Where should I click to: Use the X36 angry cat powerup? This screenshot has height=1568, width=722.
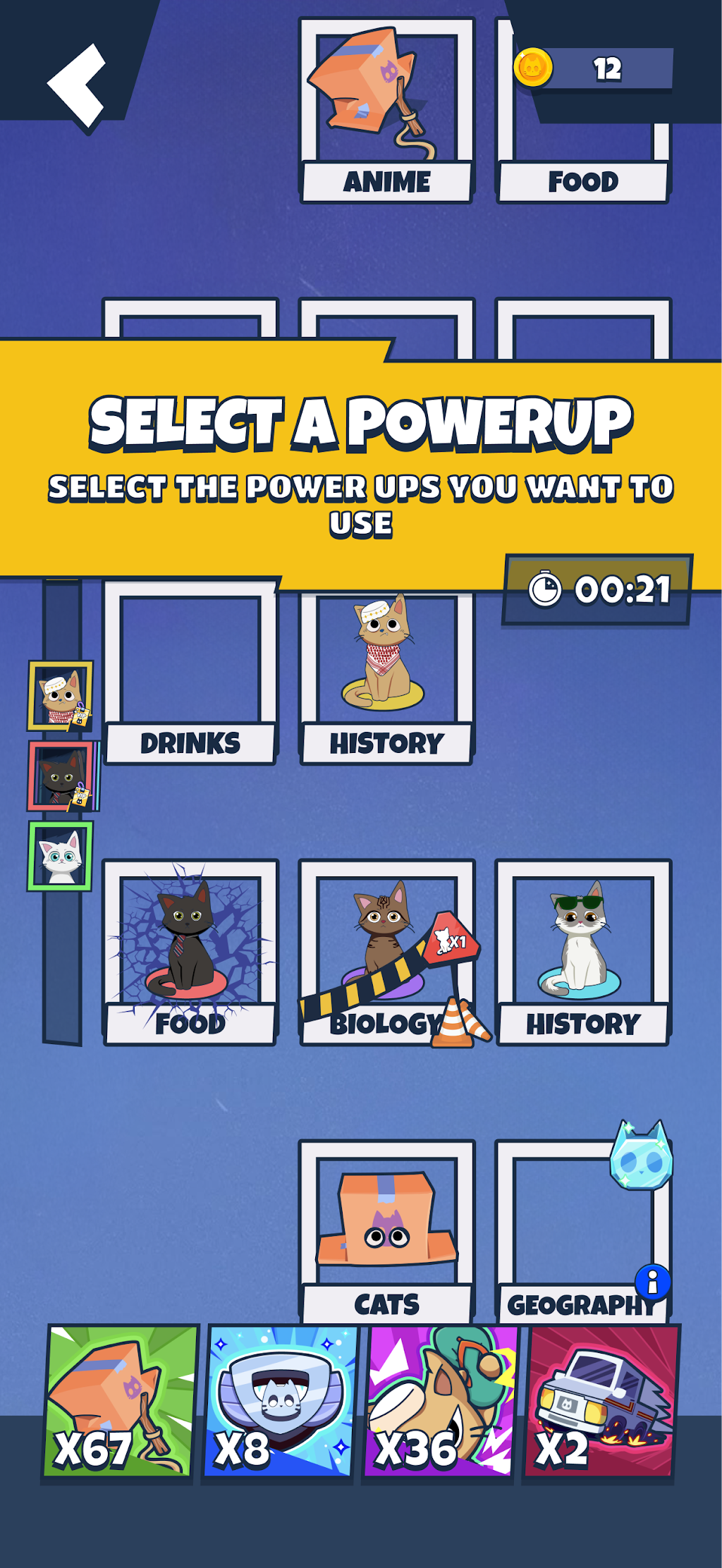[440, 1402]
